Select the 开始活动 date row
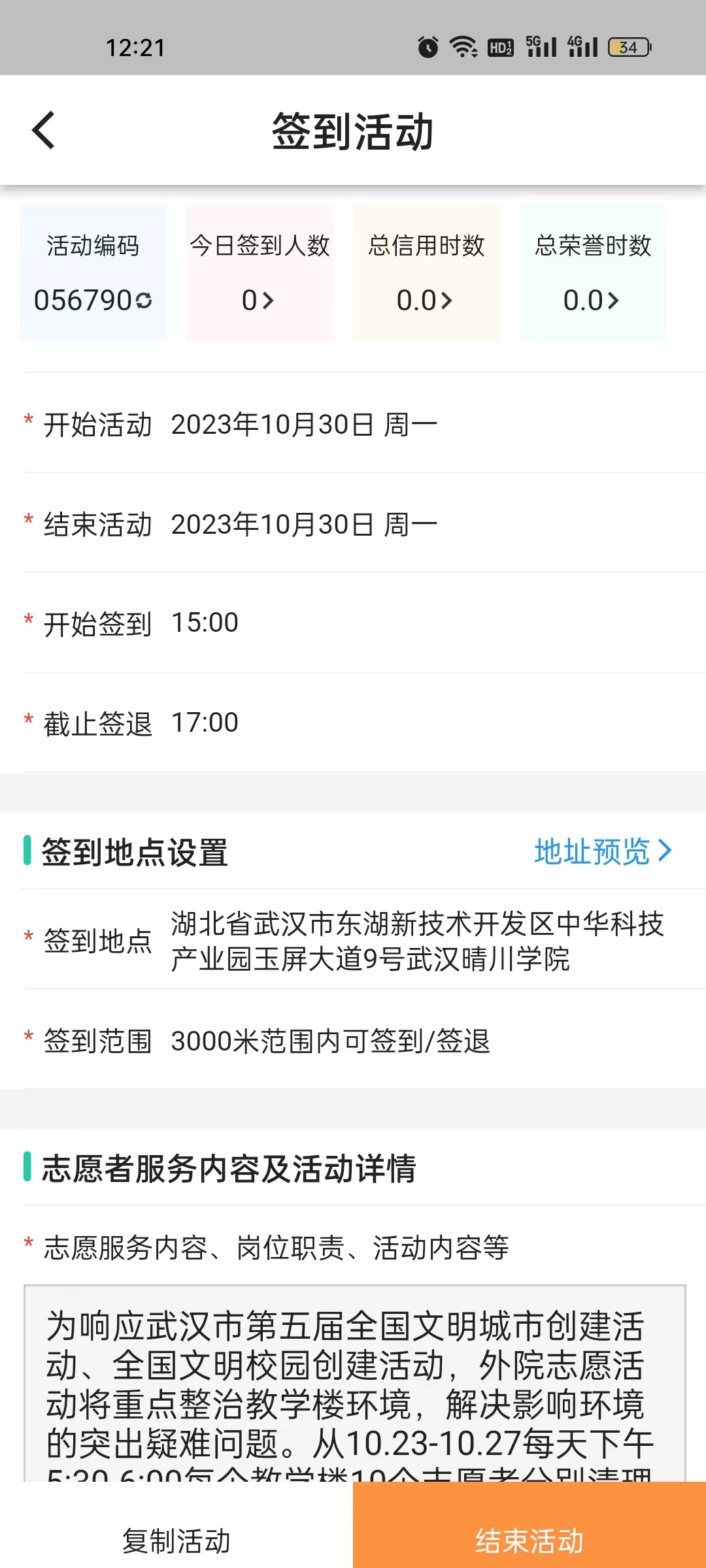 (x=365, y=423)
